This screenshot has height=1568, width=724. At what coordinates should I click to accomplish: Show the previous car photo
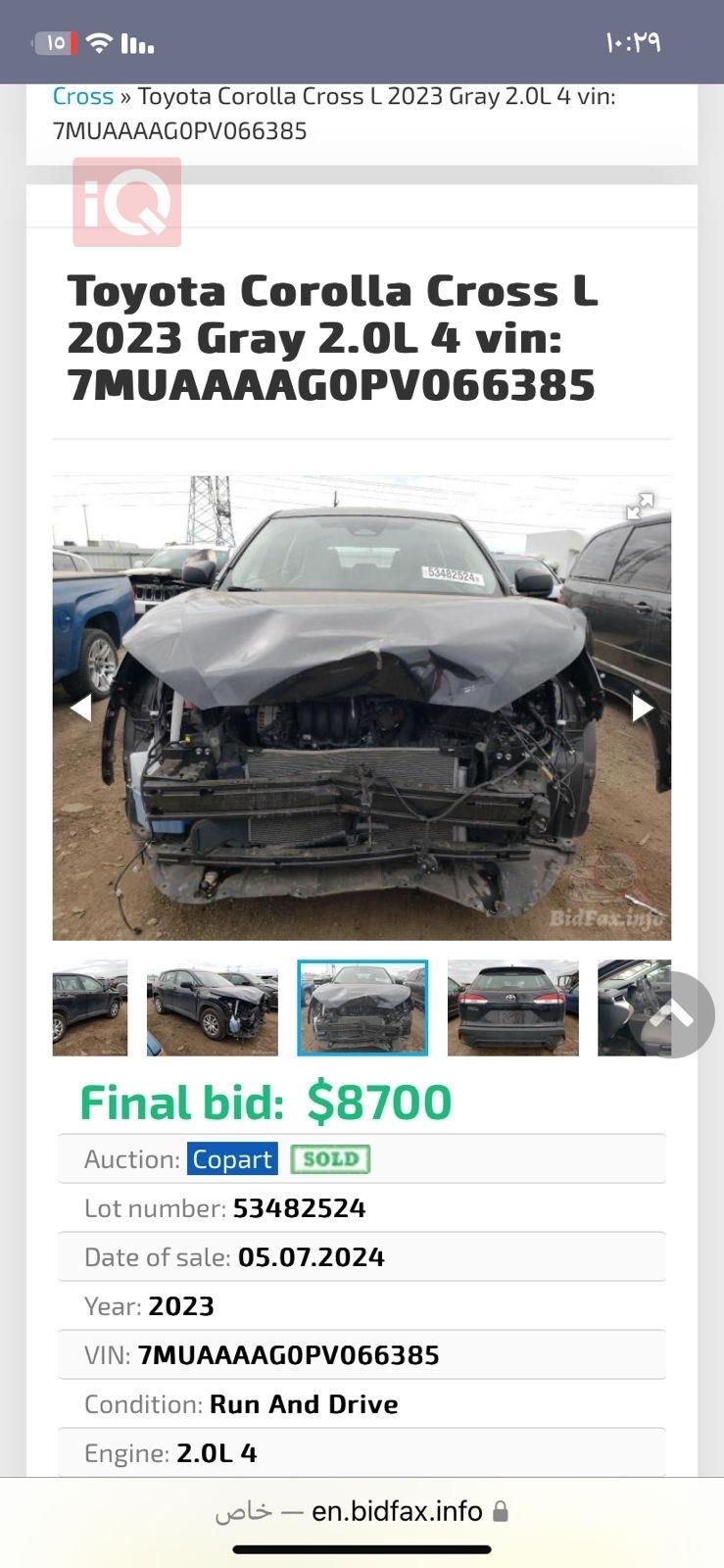pos(80,708)
